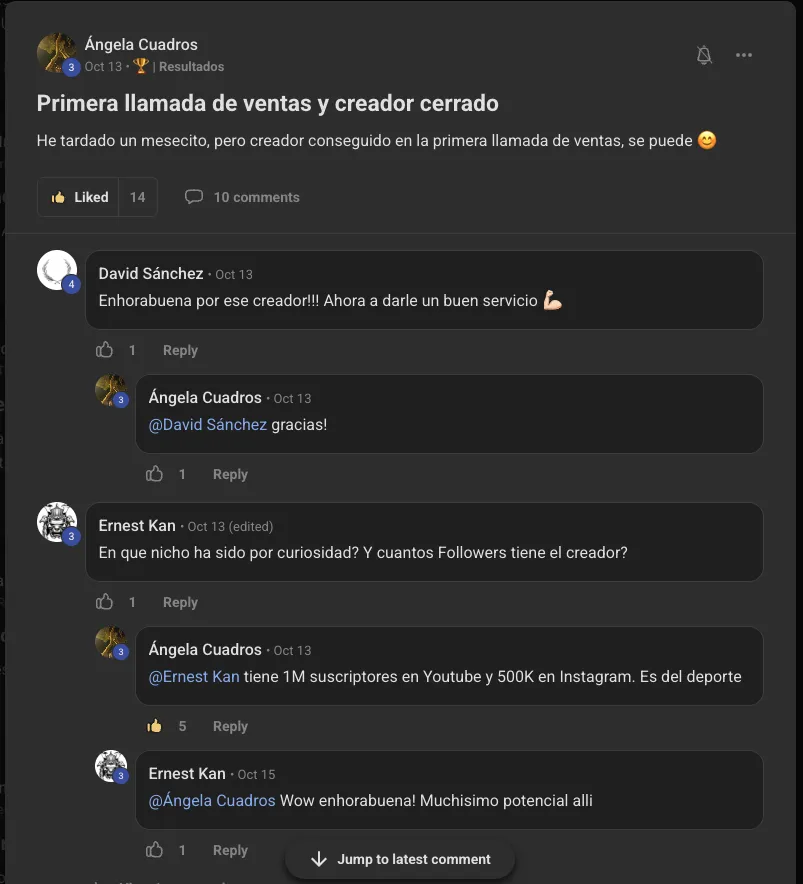This screenshot has height=884, width=803.
Task: Open the Resultados category link
Action: (x=191, y=67)
